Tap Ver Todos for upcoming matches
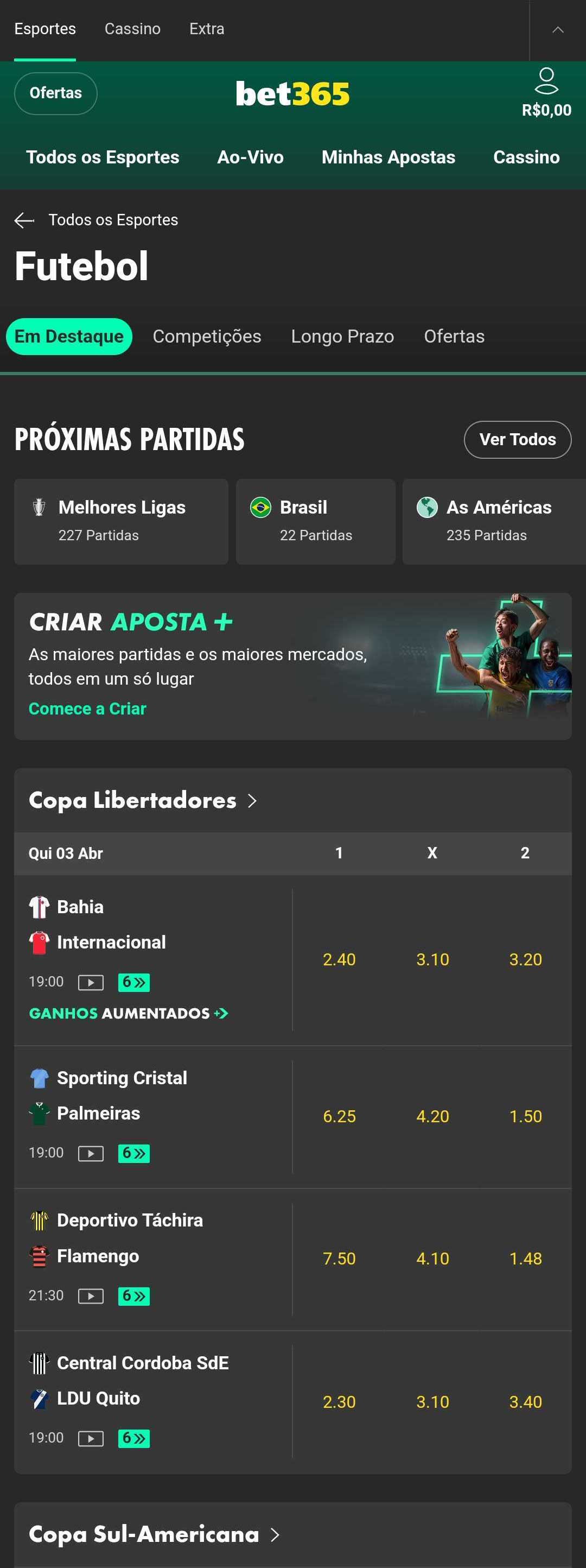The width and height of the screenshot is (586, 1568). [517, 439]
